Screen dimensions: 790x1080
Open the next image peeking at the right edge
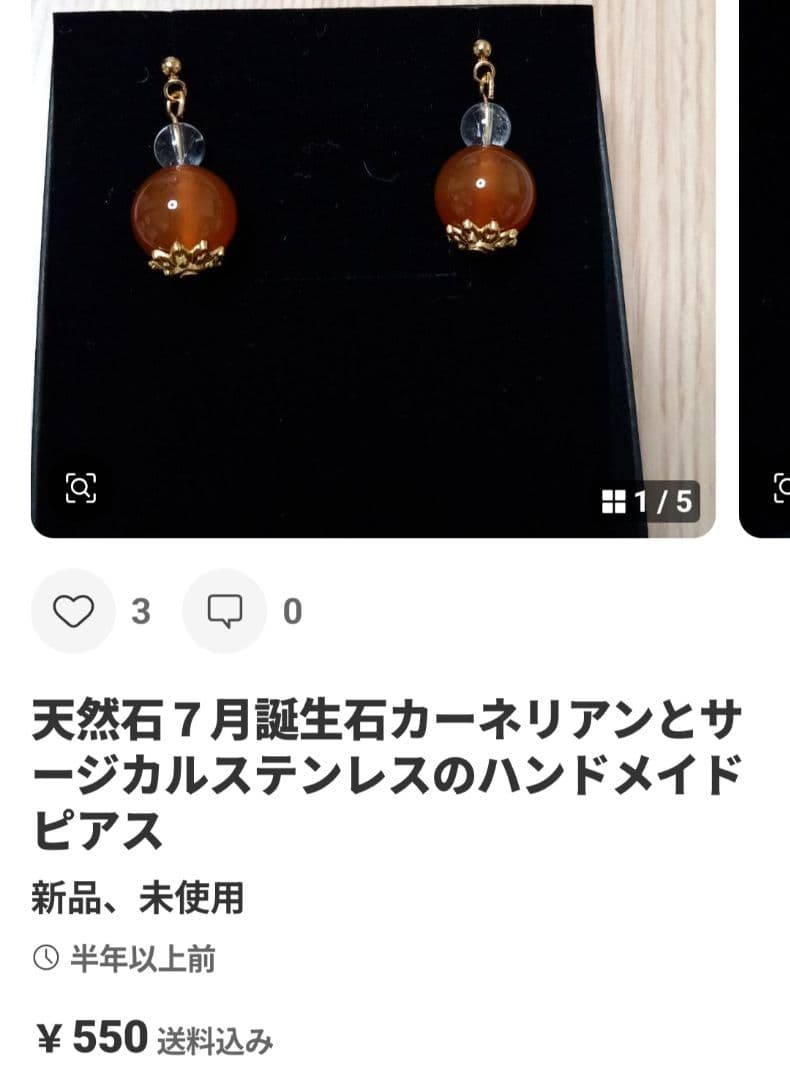click(x=770, y=270)
